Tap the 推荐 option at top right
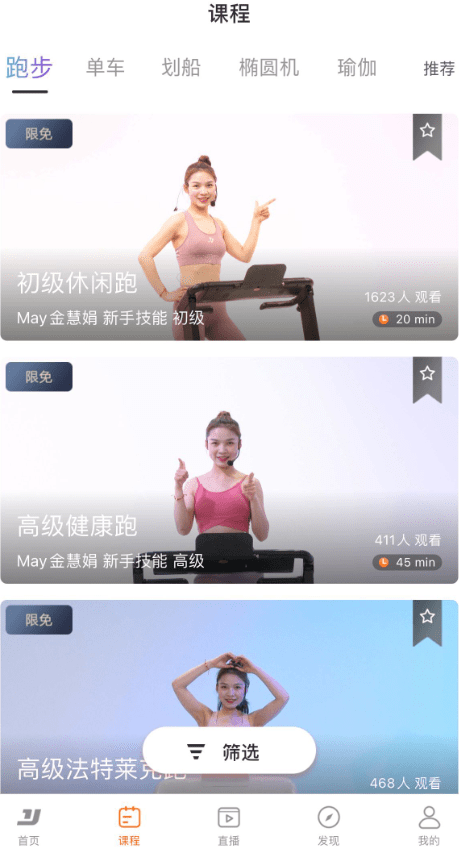Viewport: 459px width, 851px height. point(439,68)
